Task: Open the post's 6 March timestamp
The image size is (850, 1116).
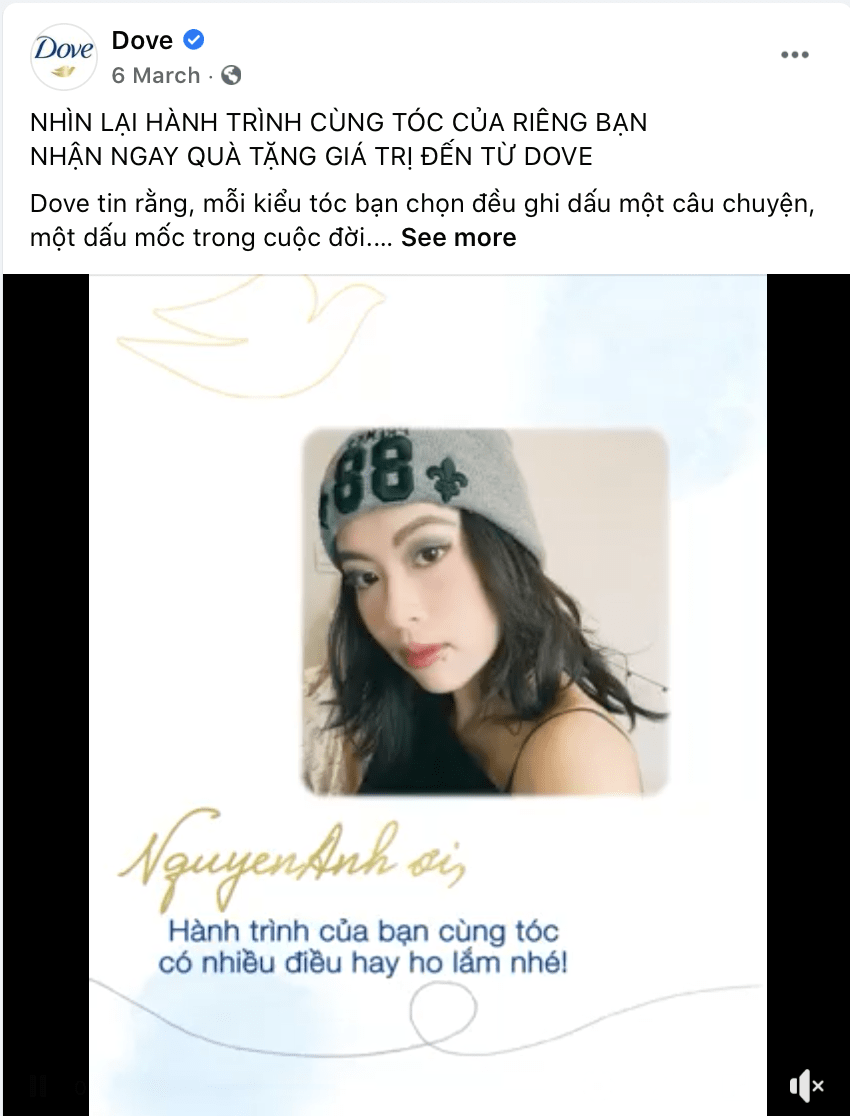Action: click(156, 76)
